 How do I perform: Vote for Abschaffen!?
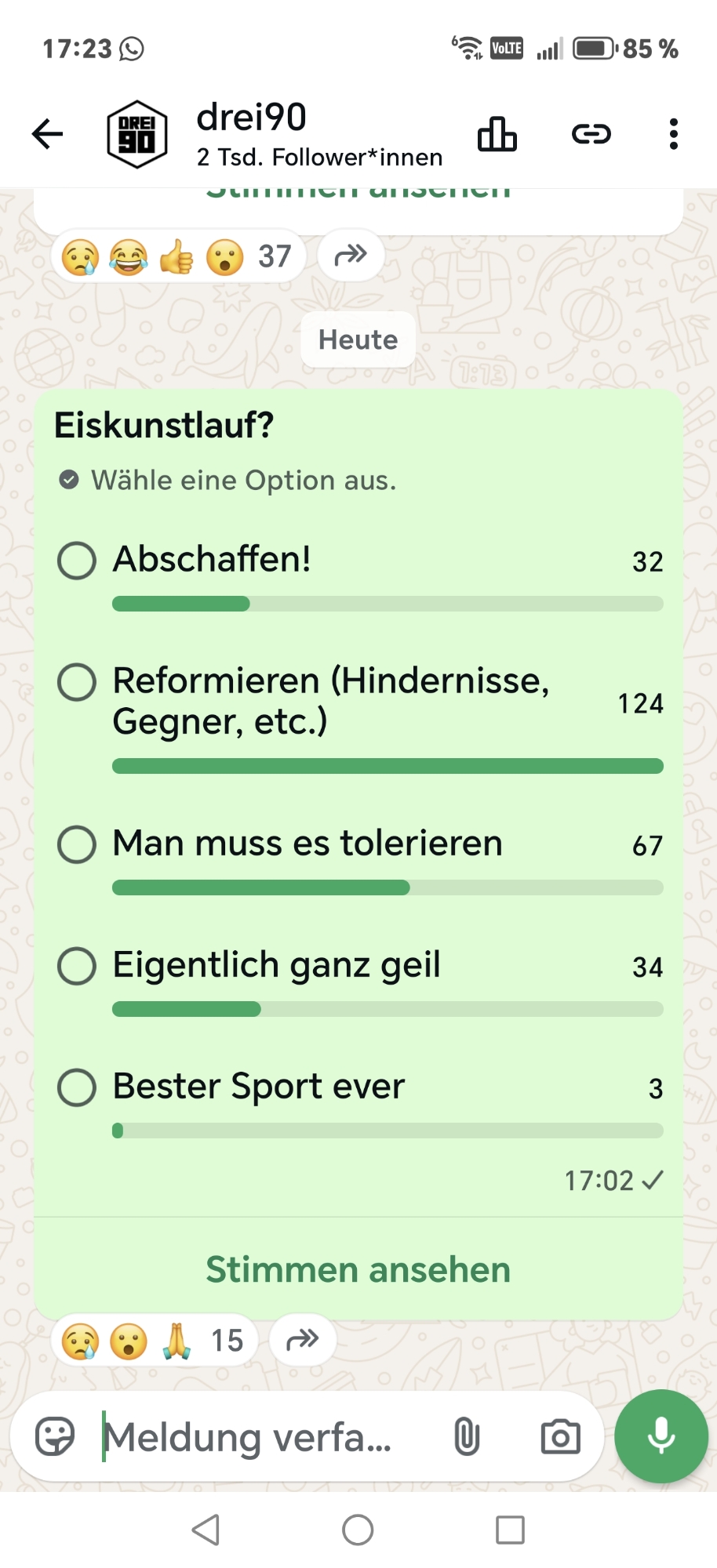click(x=77, y=561)
